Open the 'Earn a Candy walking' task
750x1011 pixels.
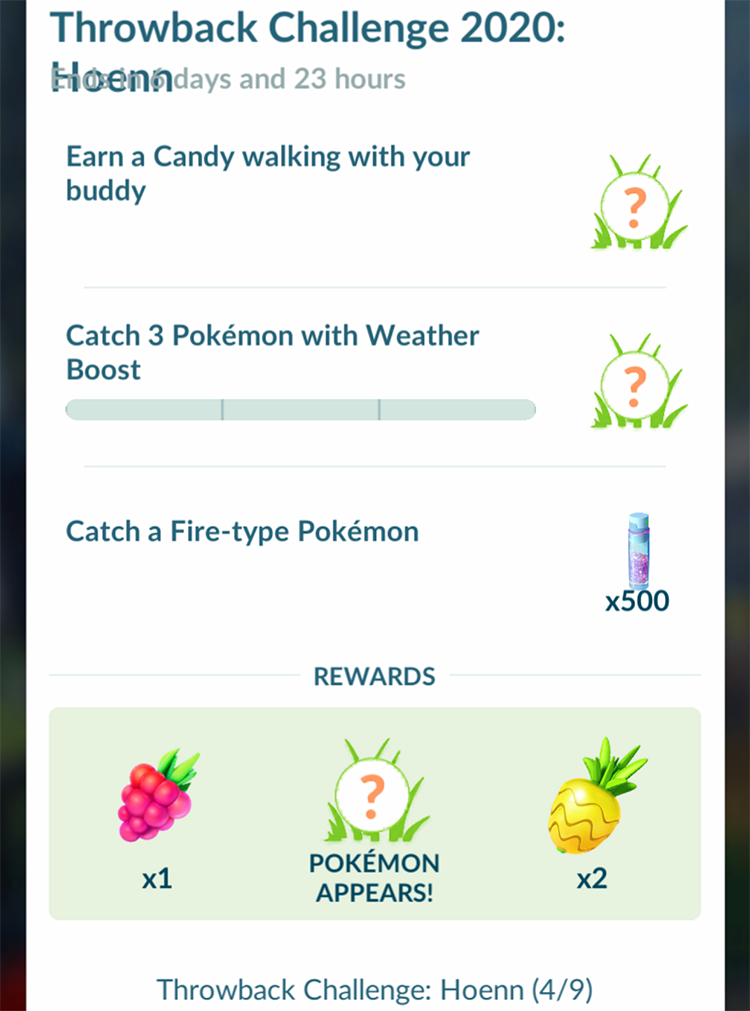(x=268, y=173)
